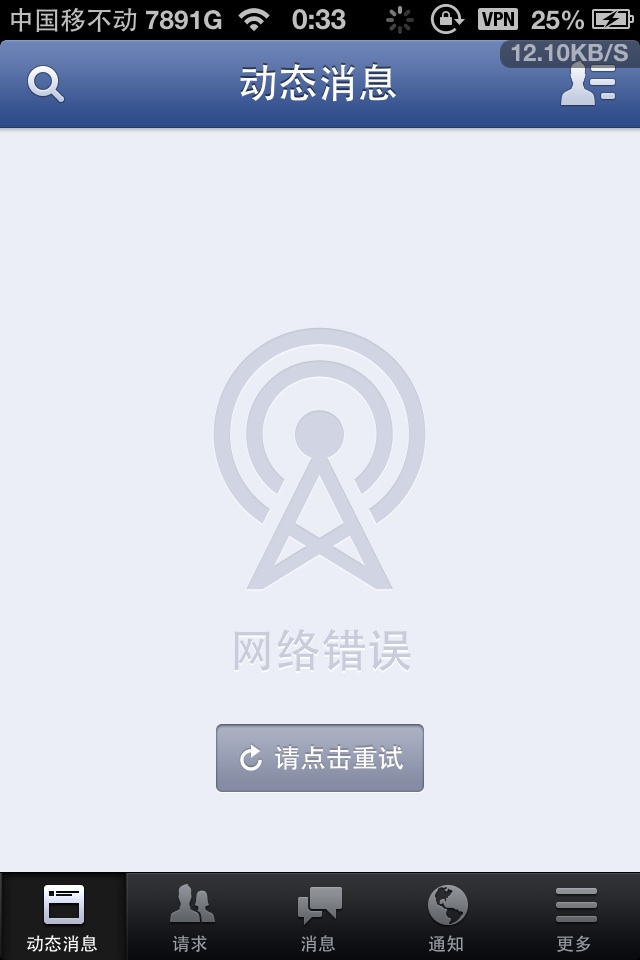Open the 消息 tab
640x960 pixels.
[x=319, y=916]
